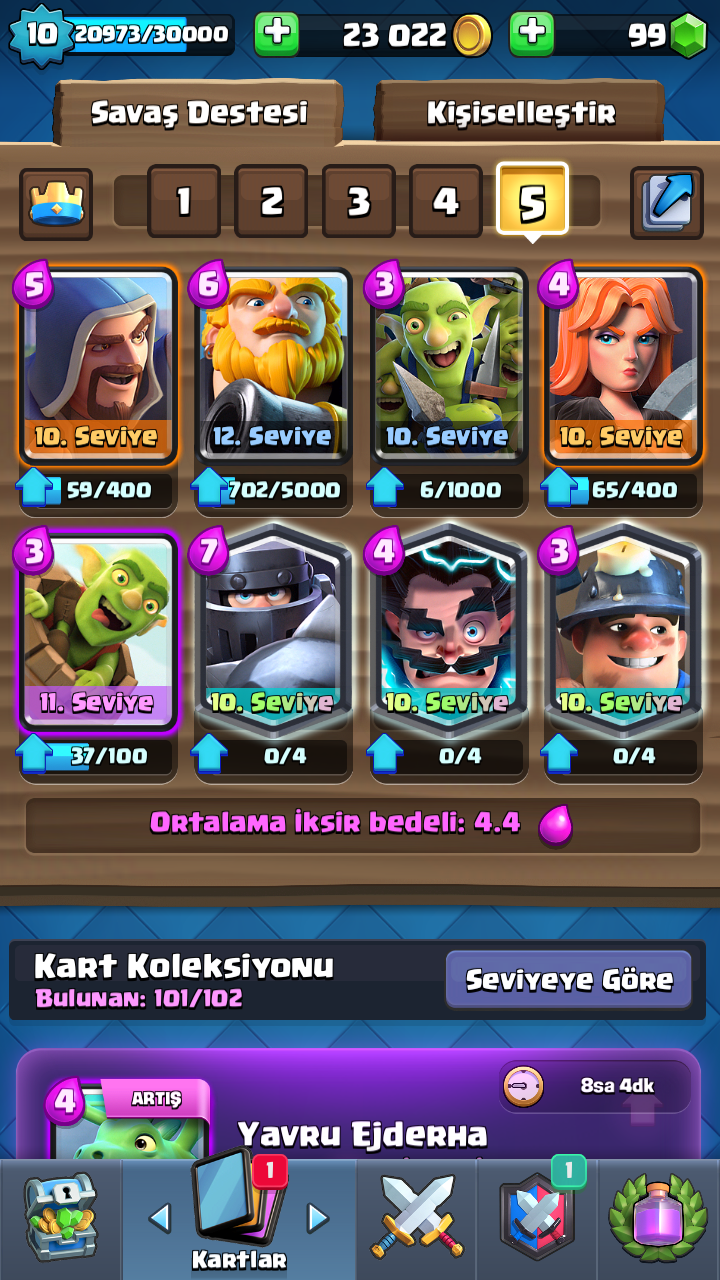Open the 12. Seviye Royal Giant card
The width and height of the screenshot is (720, 1280).
point(273,367)
